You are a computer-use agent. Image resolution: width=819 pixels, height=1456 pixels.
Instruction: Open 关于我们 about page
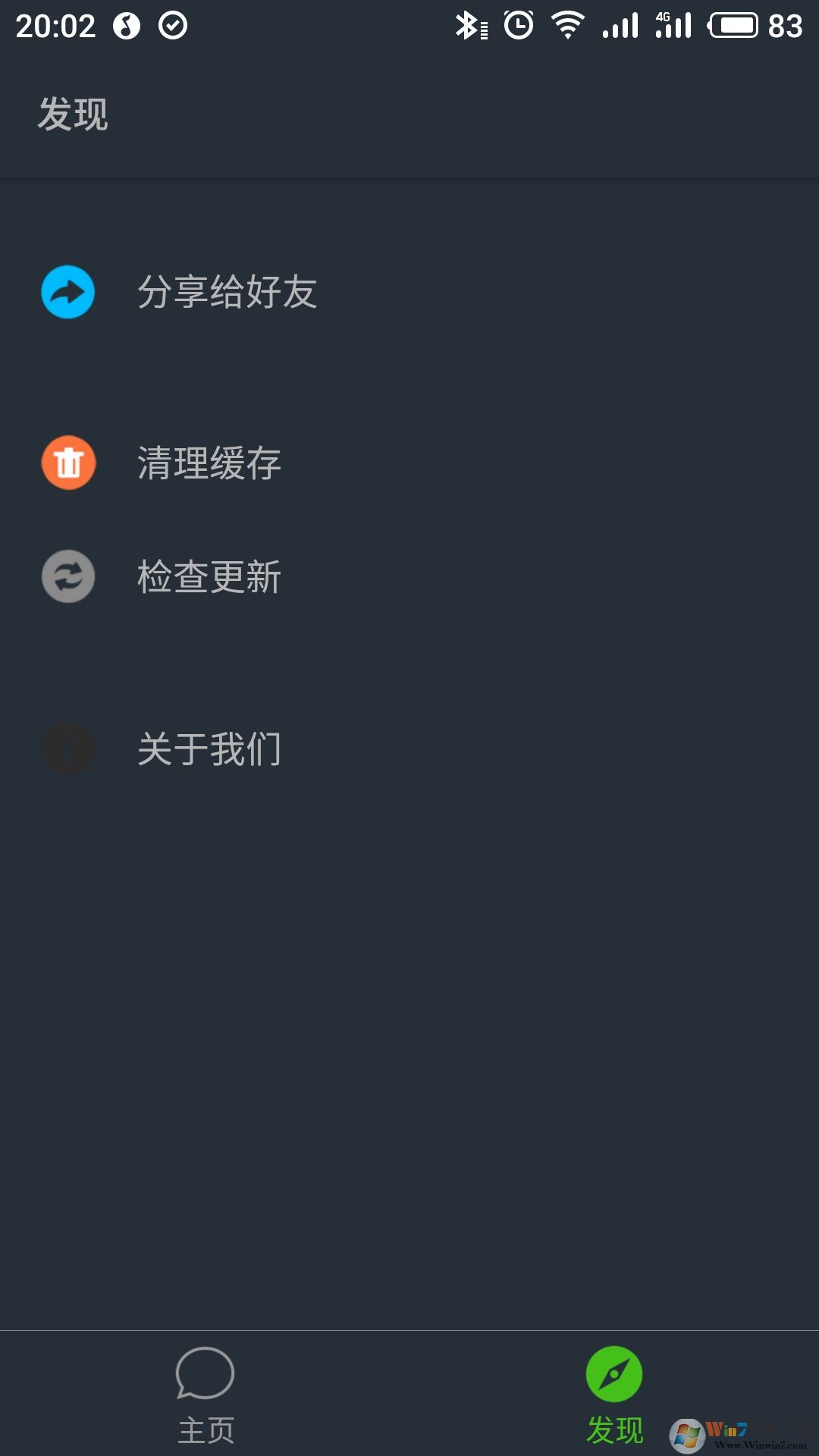(x=209, y=749)
